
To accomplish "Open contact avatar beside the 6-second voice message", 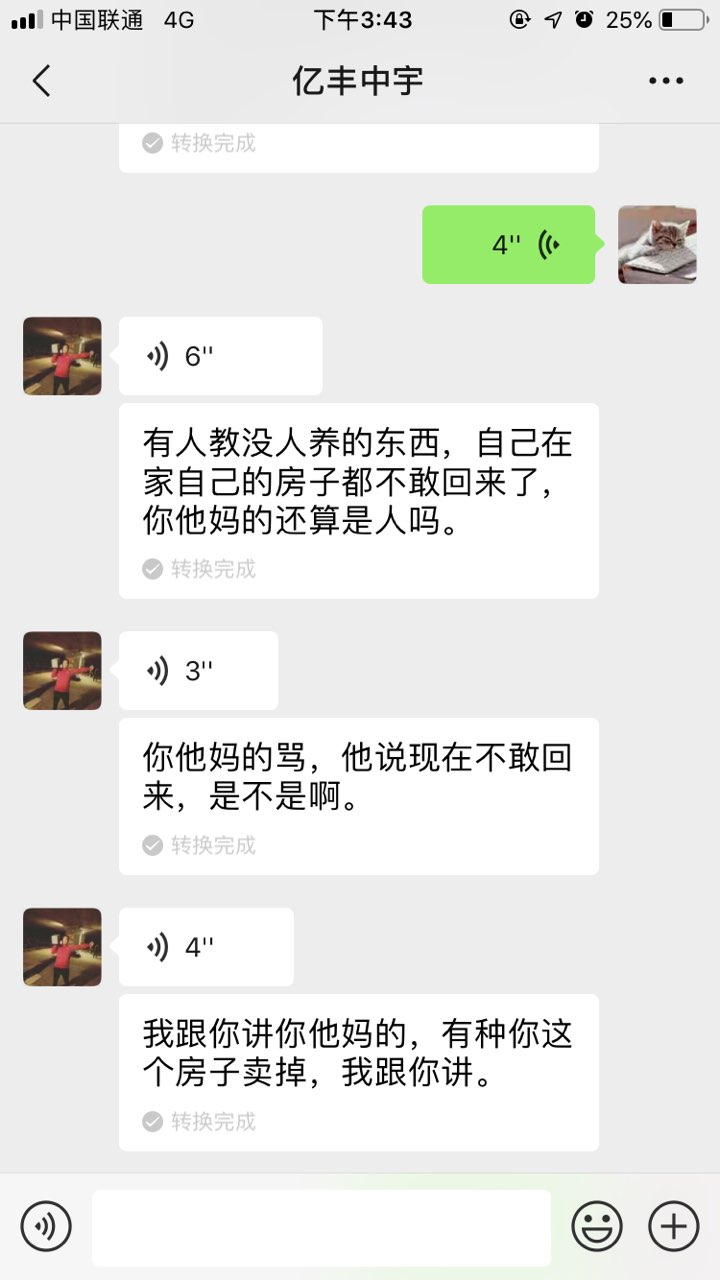I will coord(62,356).
